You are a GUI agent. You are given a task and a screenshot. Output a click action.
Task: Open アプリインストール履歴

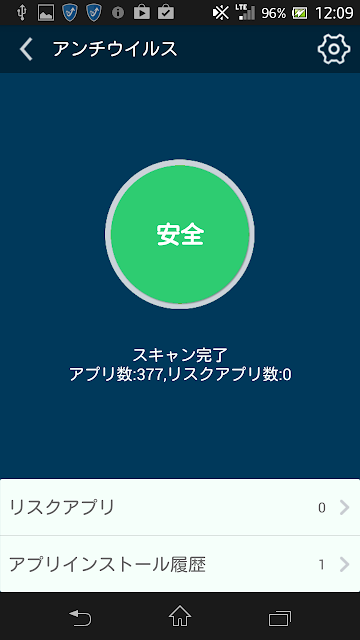[180, 564]
